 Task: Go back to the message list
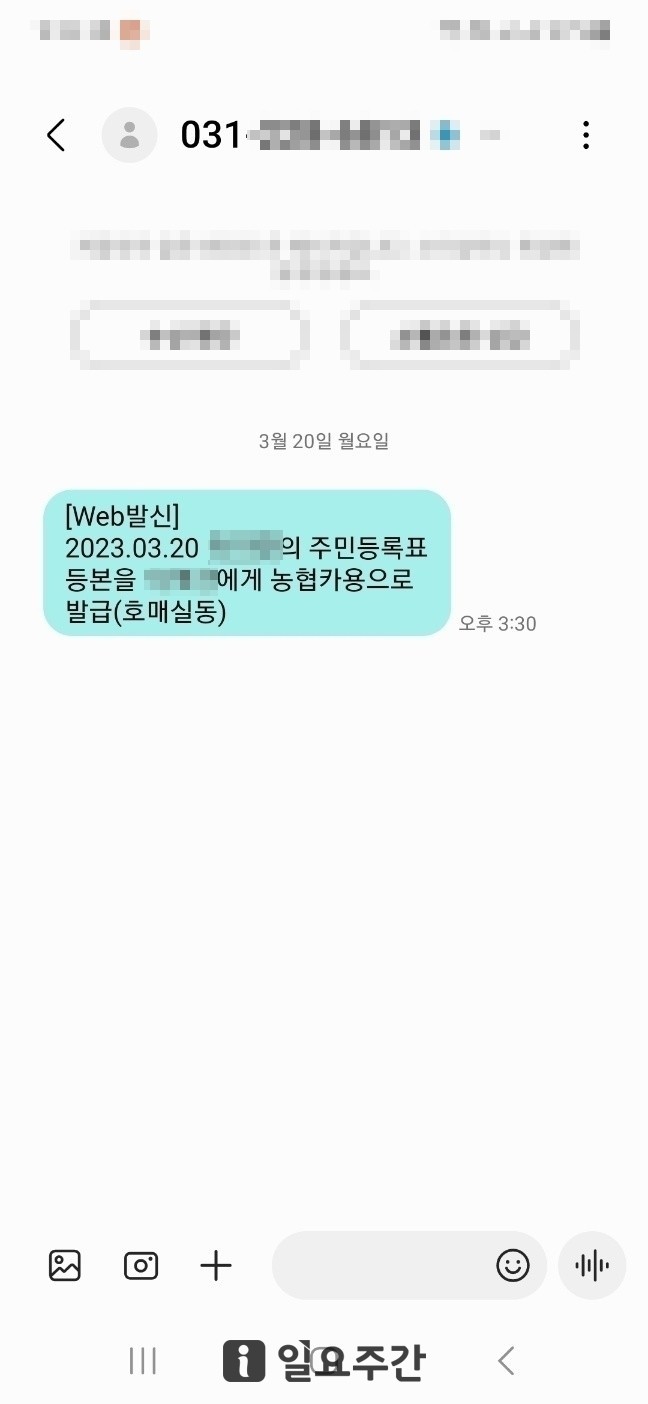pos(56,135)
